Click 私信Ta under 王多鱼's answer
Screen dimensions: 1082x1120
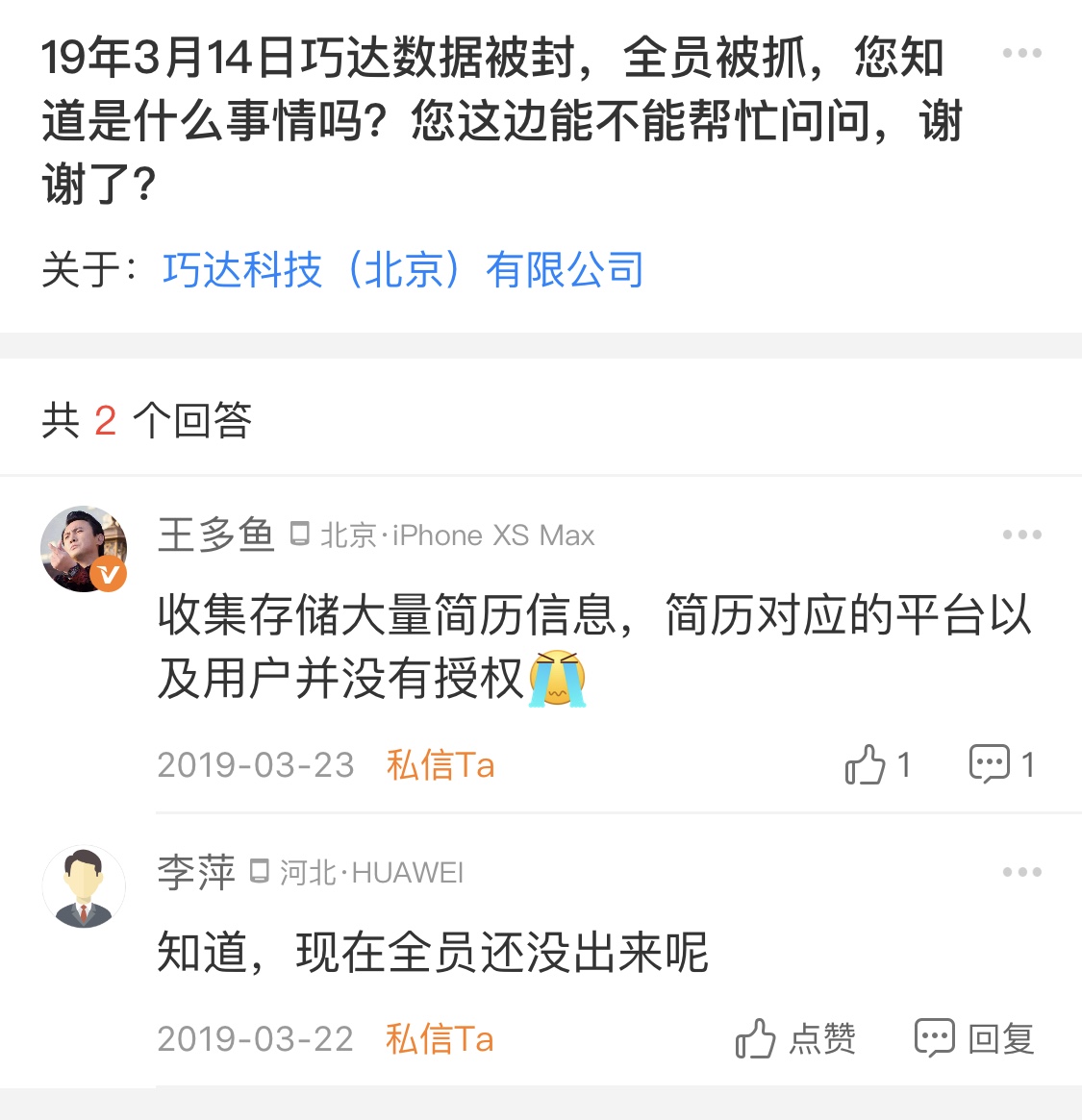point(440,764)
